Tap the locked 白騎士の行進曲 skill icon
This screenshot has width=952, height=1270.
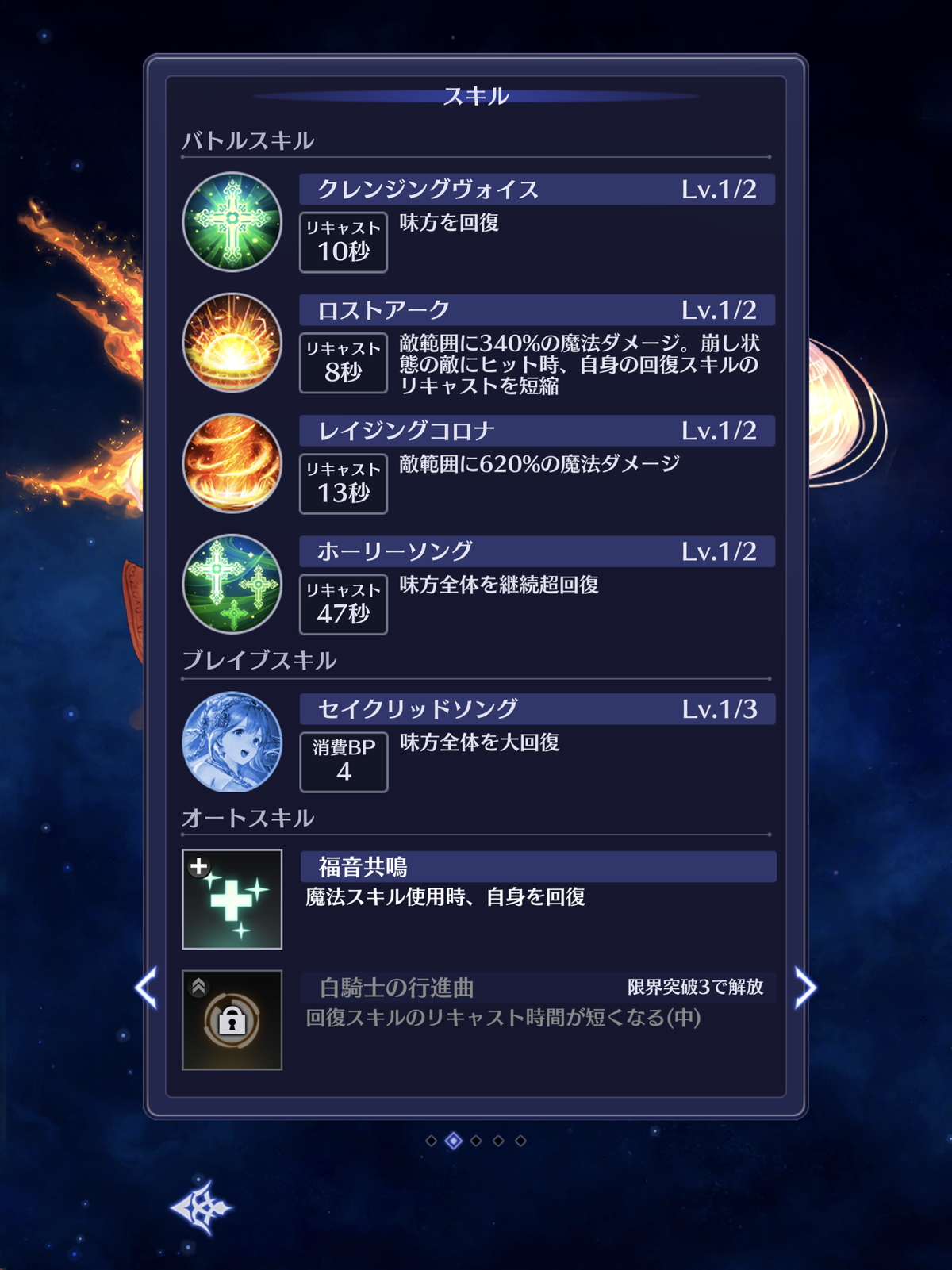click(232, 1019)
